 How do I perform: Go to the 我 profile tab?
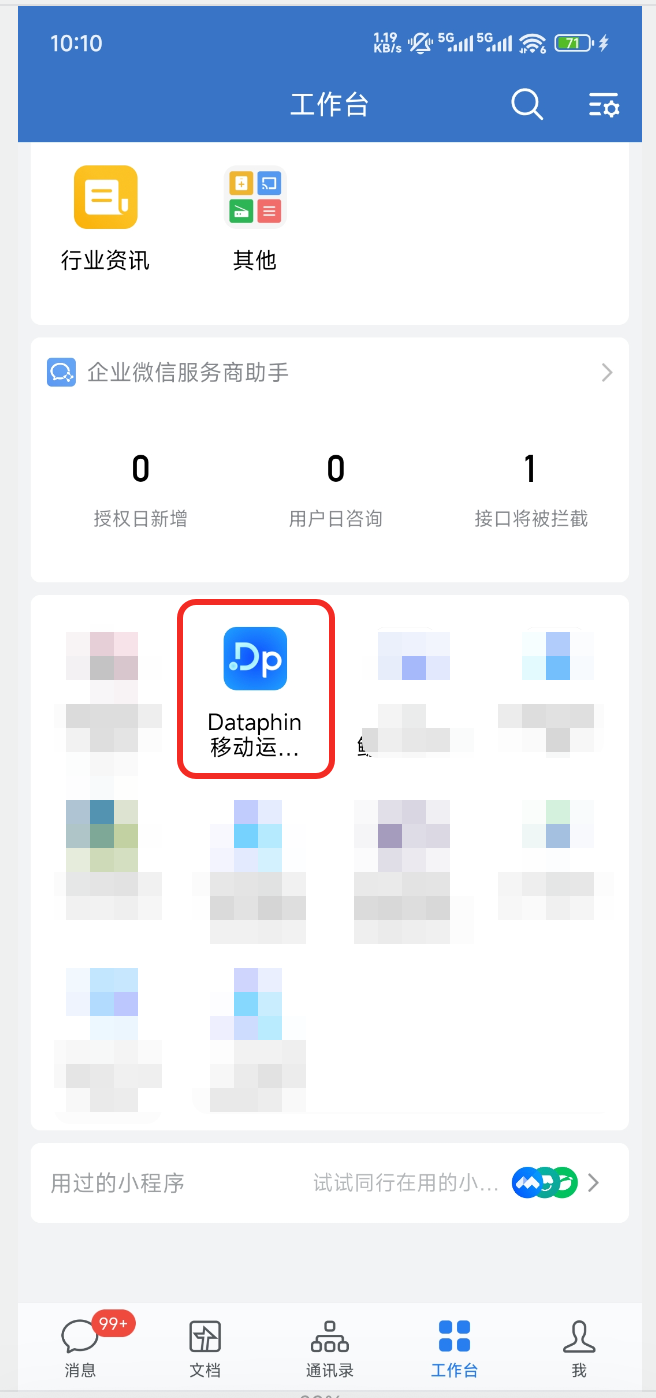point(579,1345)
